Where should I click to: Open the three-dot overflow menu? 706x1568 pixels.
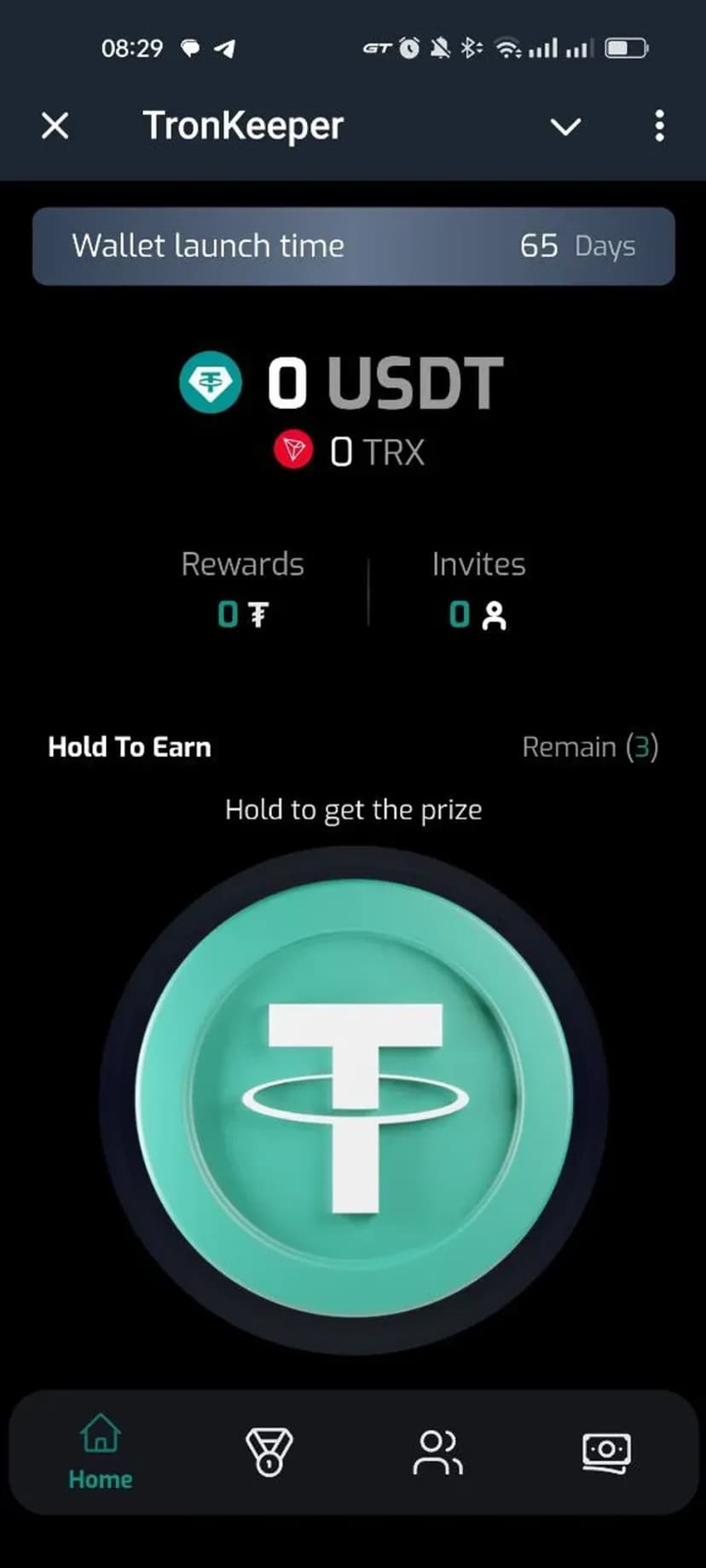click(659, 126)
